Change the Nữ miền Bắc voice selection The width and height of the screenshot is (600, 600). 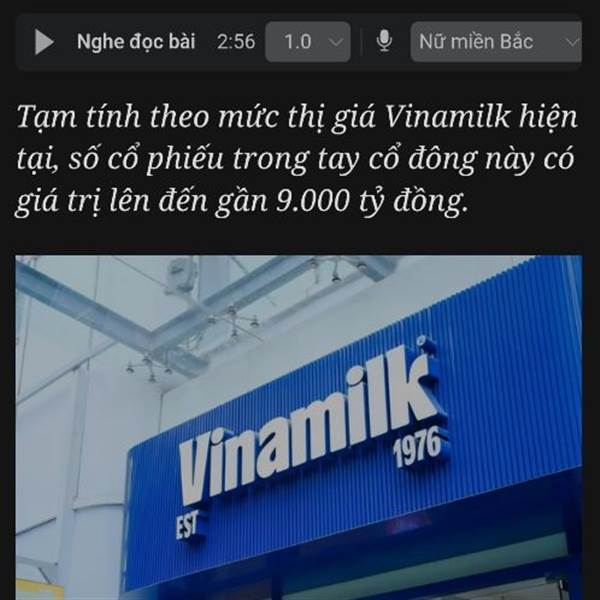point(496,42)
